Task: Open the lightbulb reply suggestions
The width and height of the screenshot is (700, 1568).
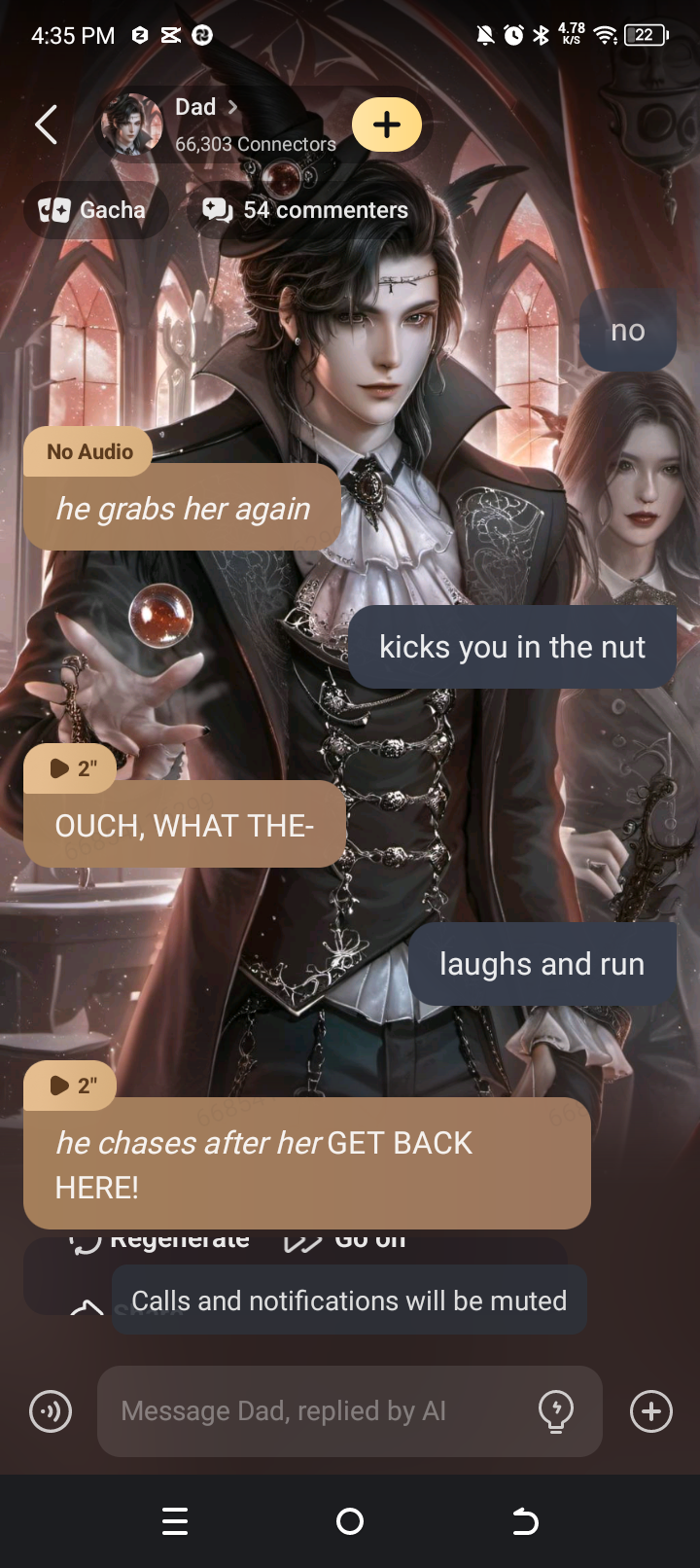Action: pyautogui.click(x=556, y=1411)
